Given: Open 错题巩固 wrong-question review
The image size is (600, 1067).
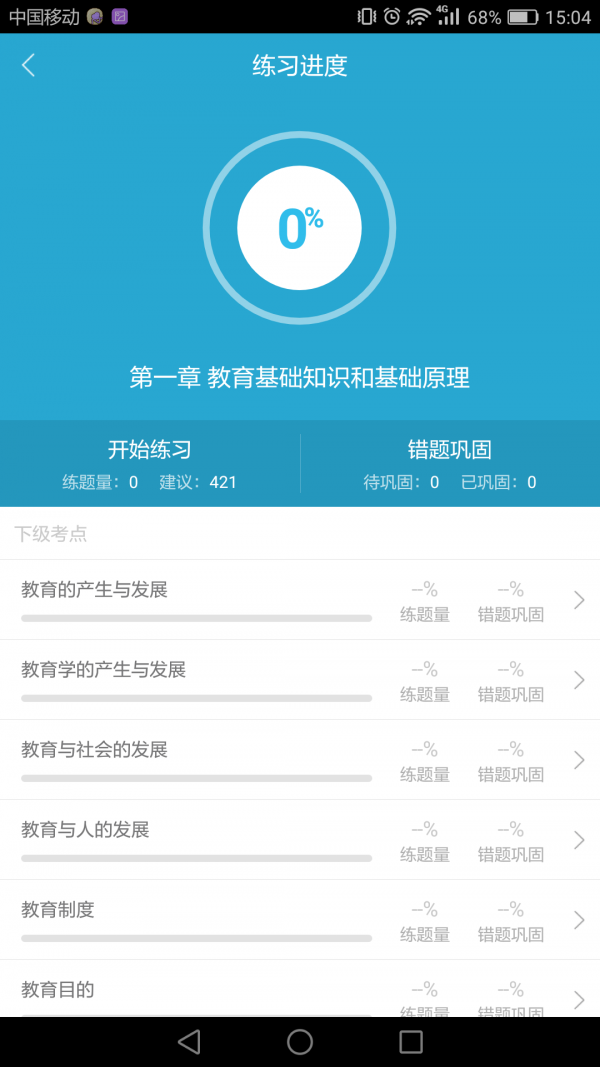Looking at the screenshot, I should point(450,464).
